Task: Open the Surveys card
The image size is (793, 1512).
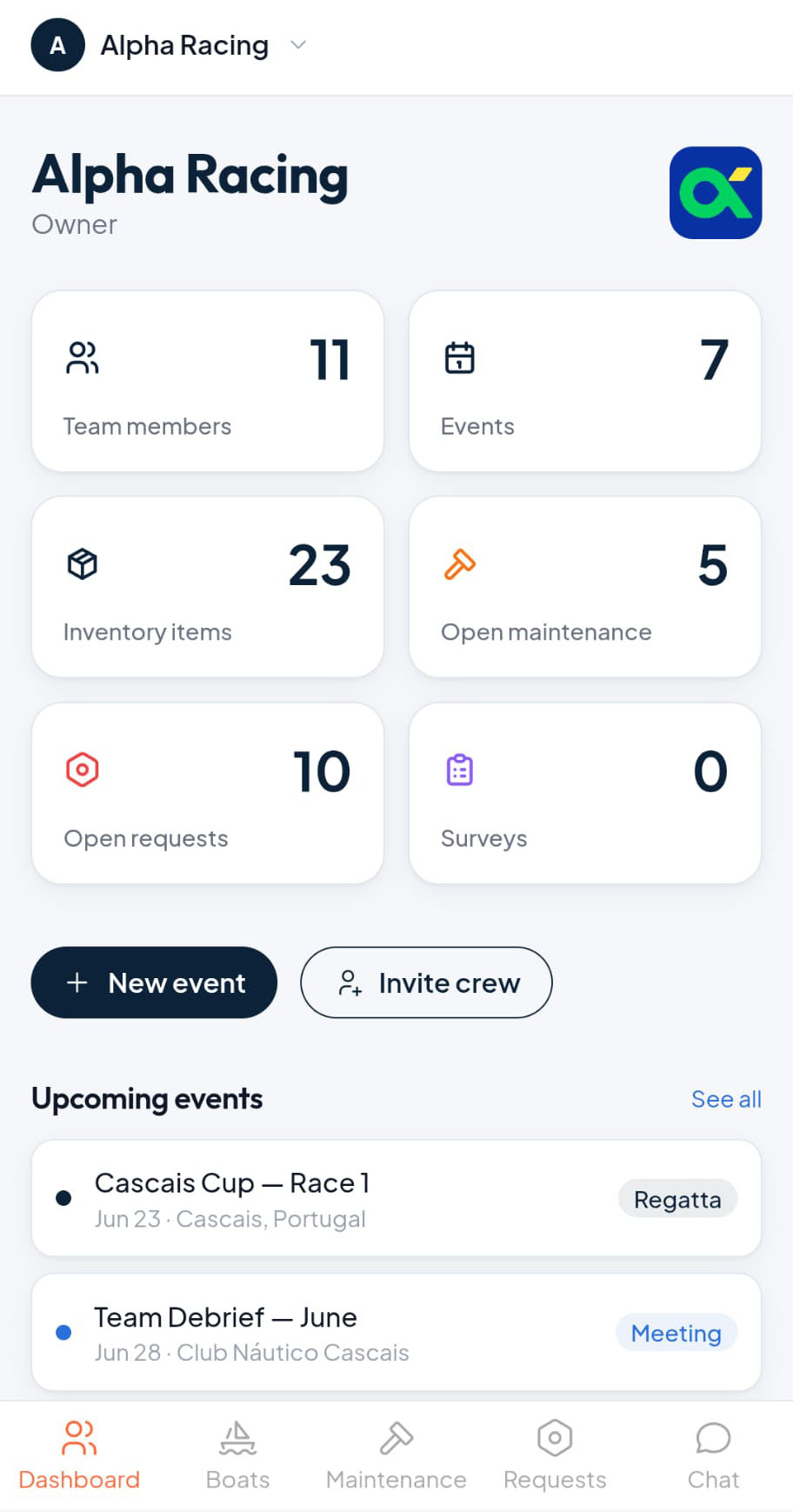Action: (585, 793)
